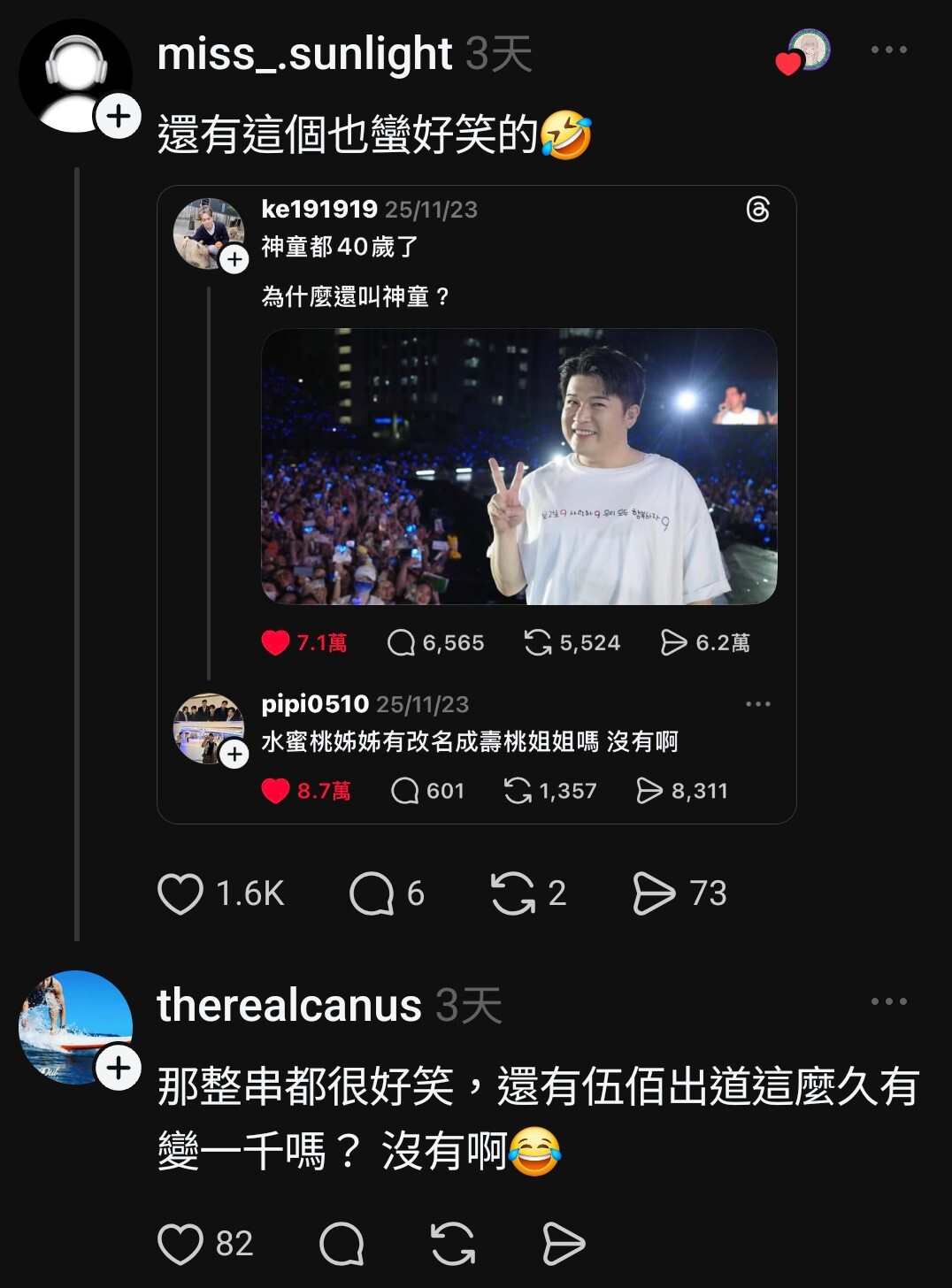Screen dimensions: 952x1288
Task: Open comments on miss_.sunlight's post
Action: pyautogui.click(x=372, y=893)
